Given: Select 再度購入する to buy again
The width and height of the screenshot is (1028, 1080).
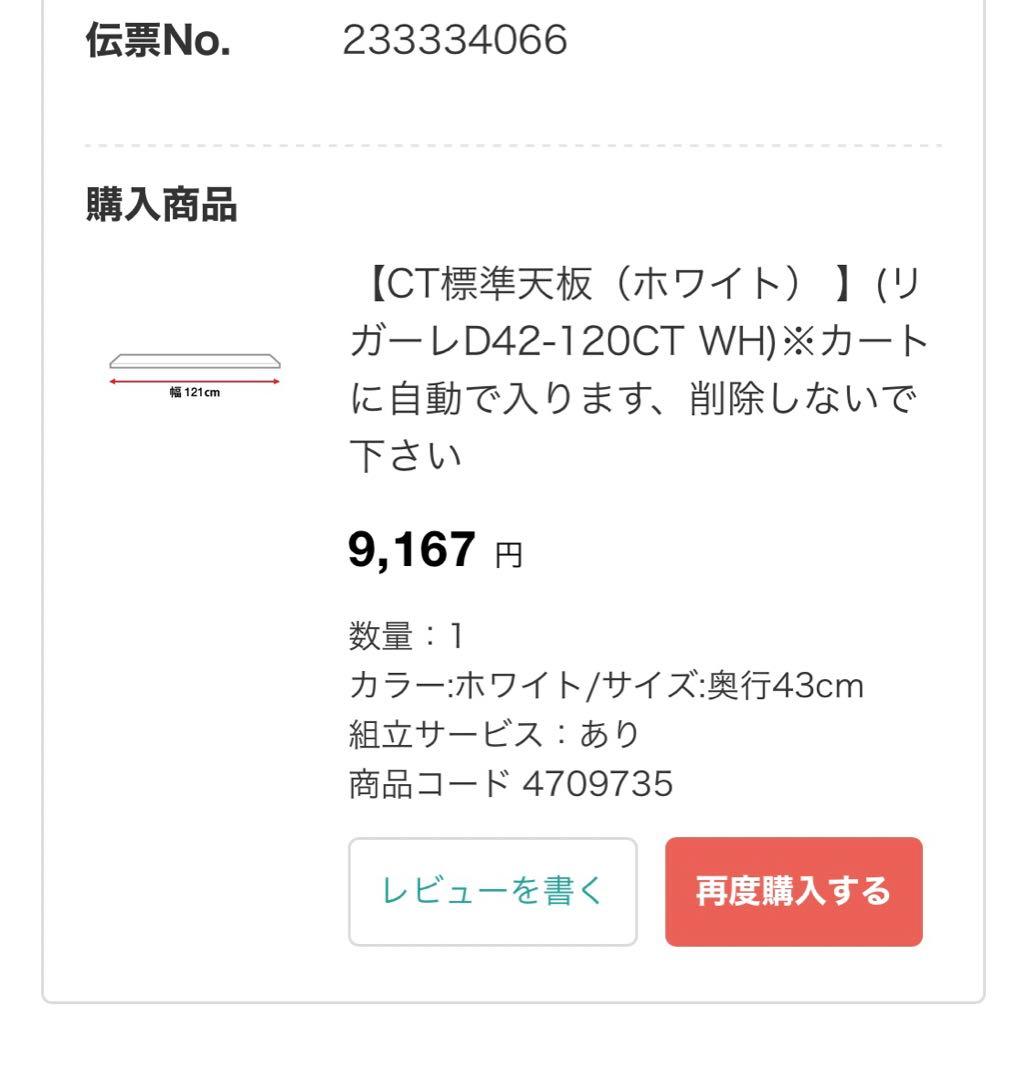Looking at the screenshot, I should 793,891.
